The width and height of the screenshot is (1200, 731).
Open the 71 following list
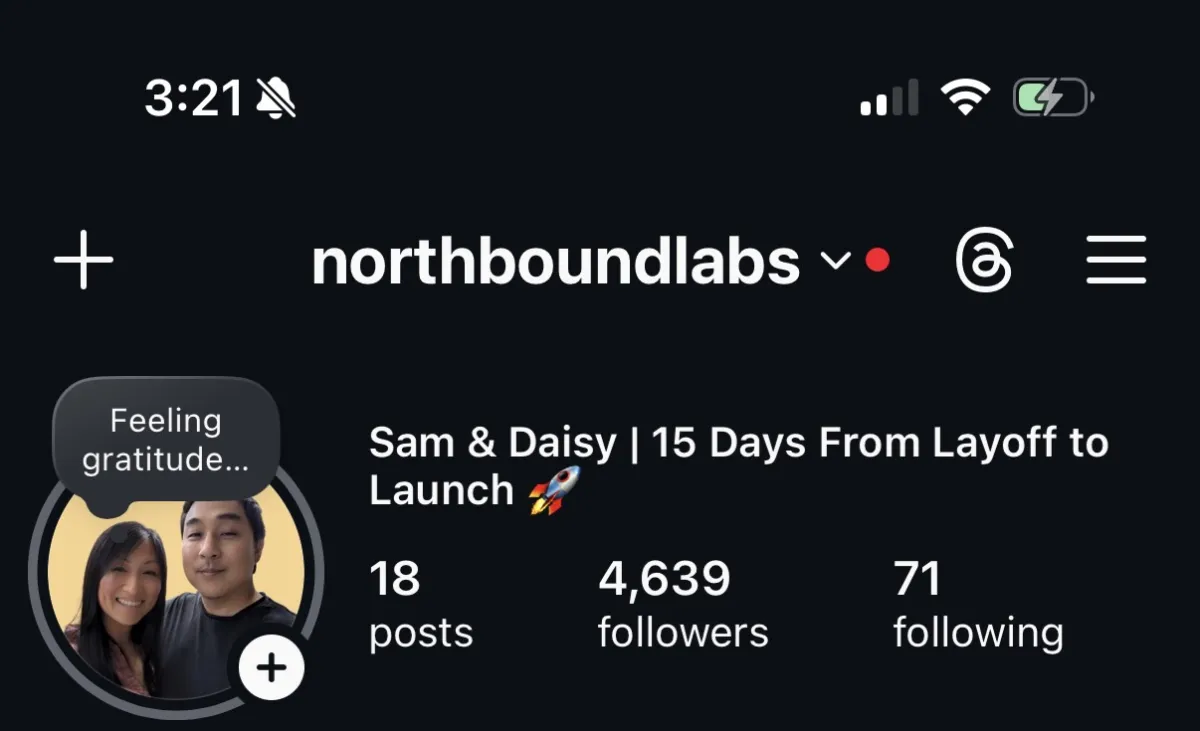(977, 605)
